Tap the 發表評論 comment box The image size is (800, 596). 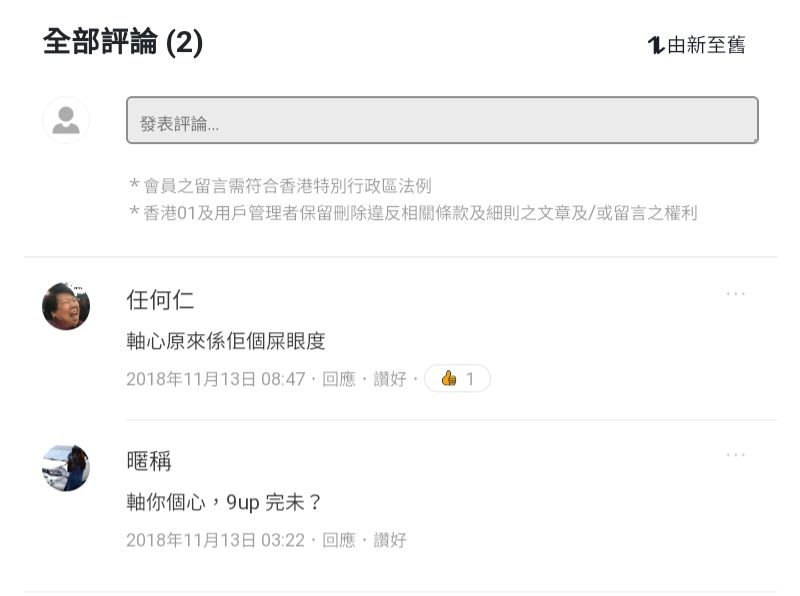tap(442, 121)
